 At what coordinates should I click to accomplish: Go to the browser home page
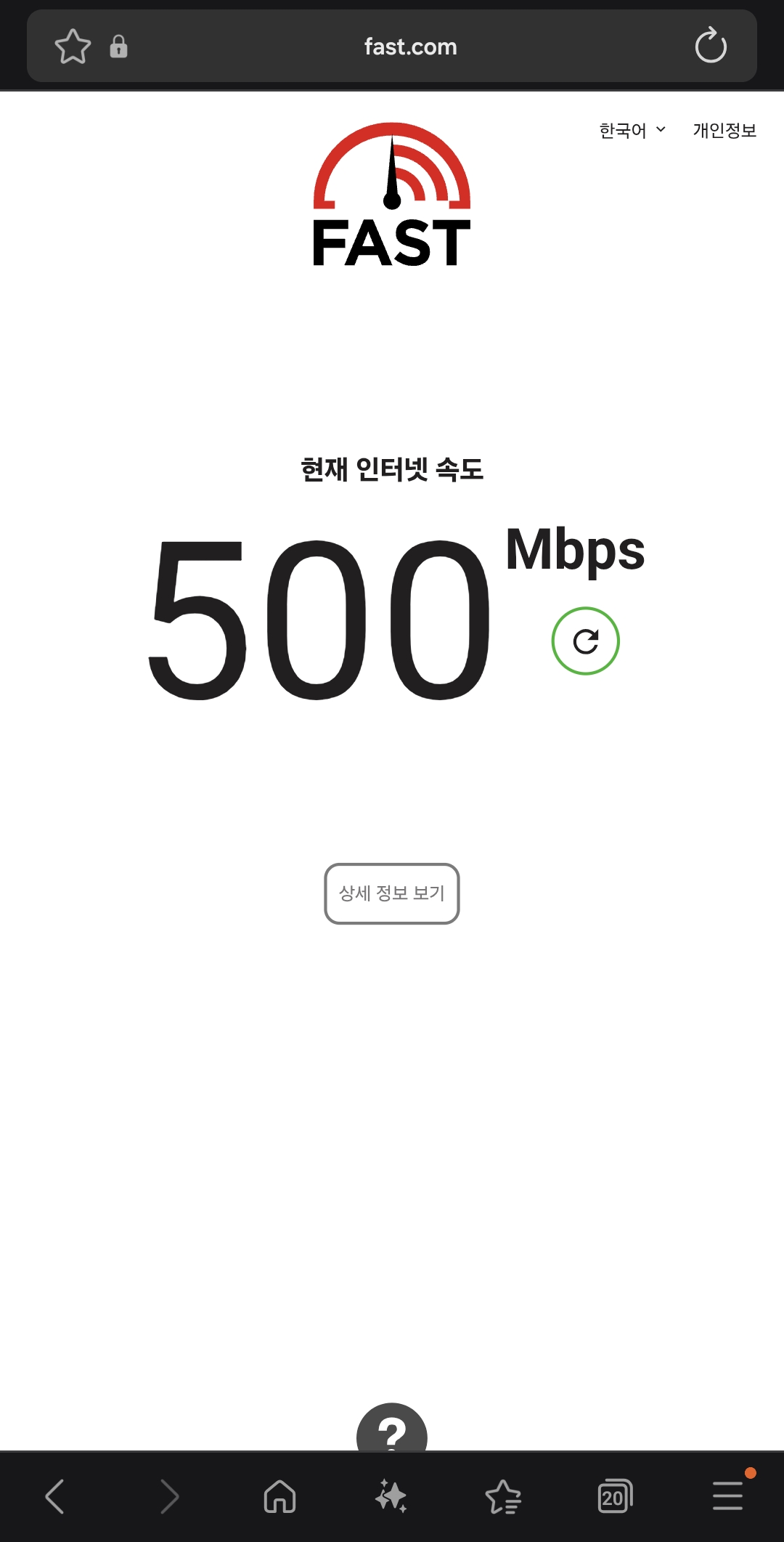(279, 1496)
